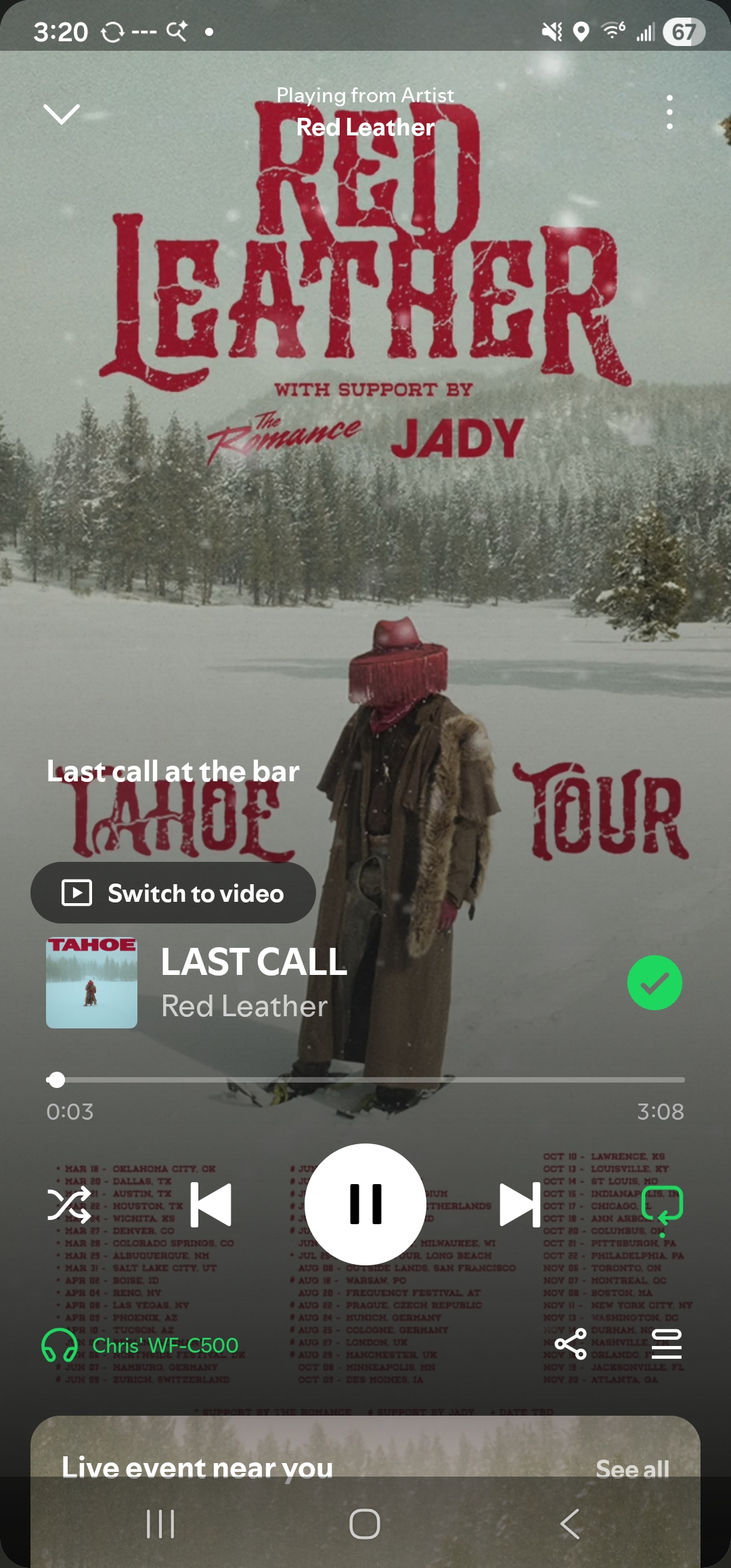Pause the current song
Screen dimensions: 731x1568
point(365,1204)
